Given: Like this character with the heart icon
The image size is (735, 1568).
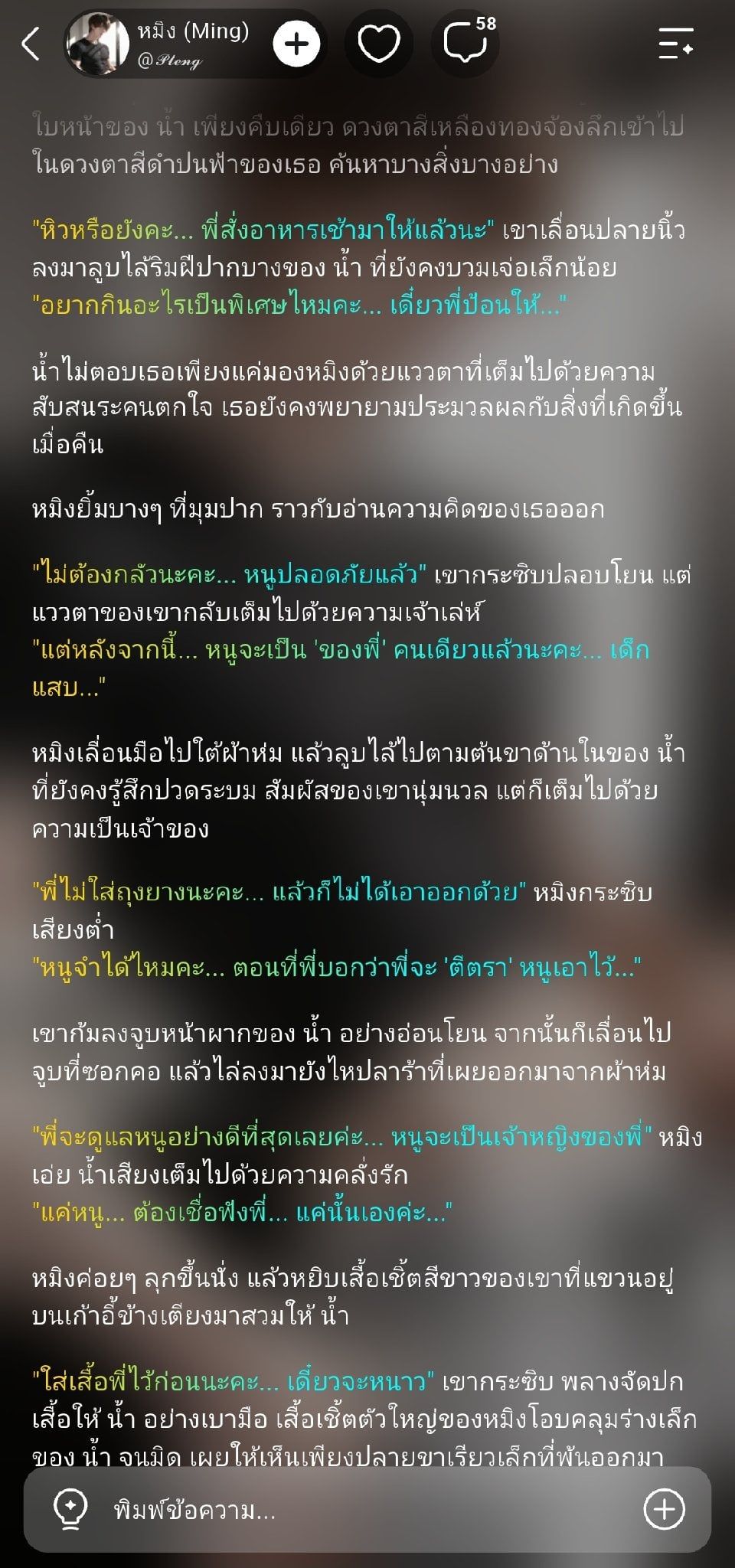Looking at the screenshot, I should (379, 44).
